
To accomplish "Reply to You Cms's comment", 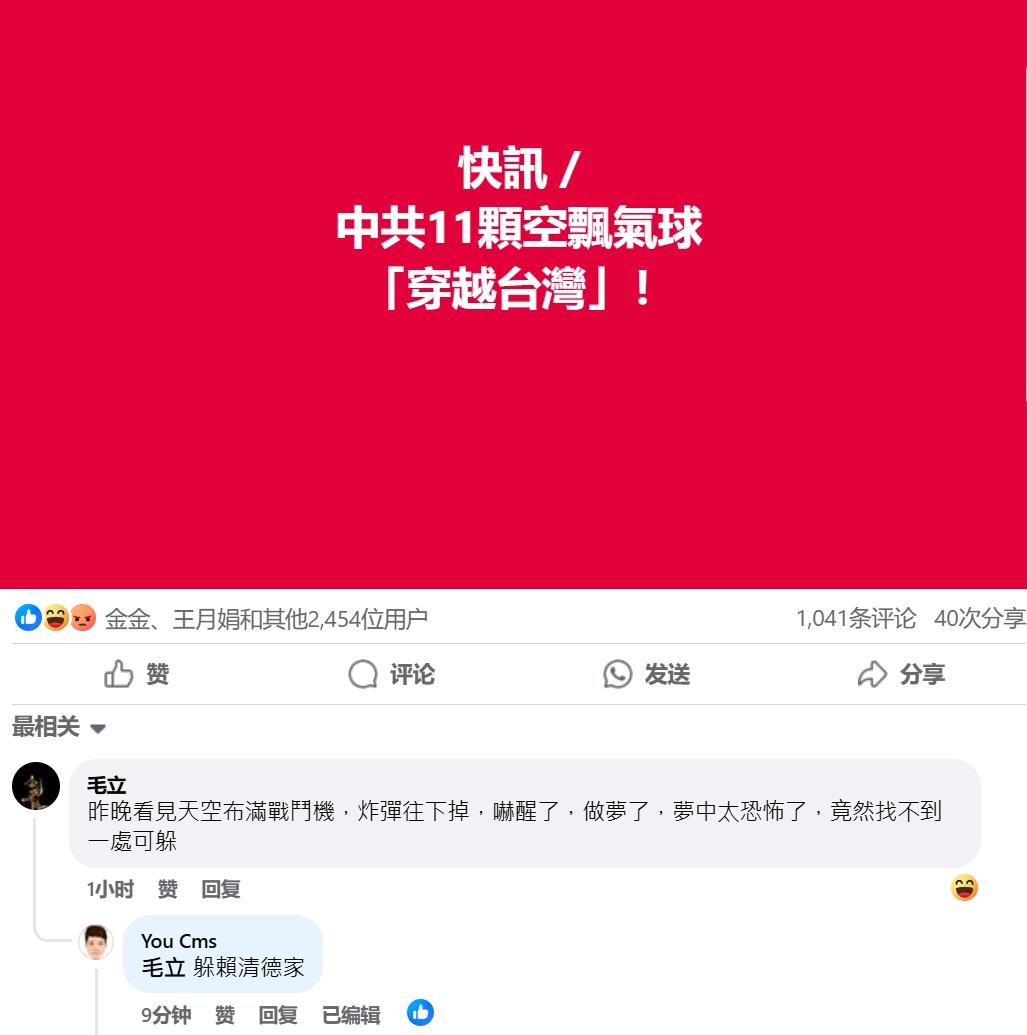I will click(278, 1015).
